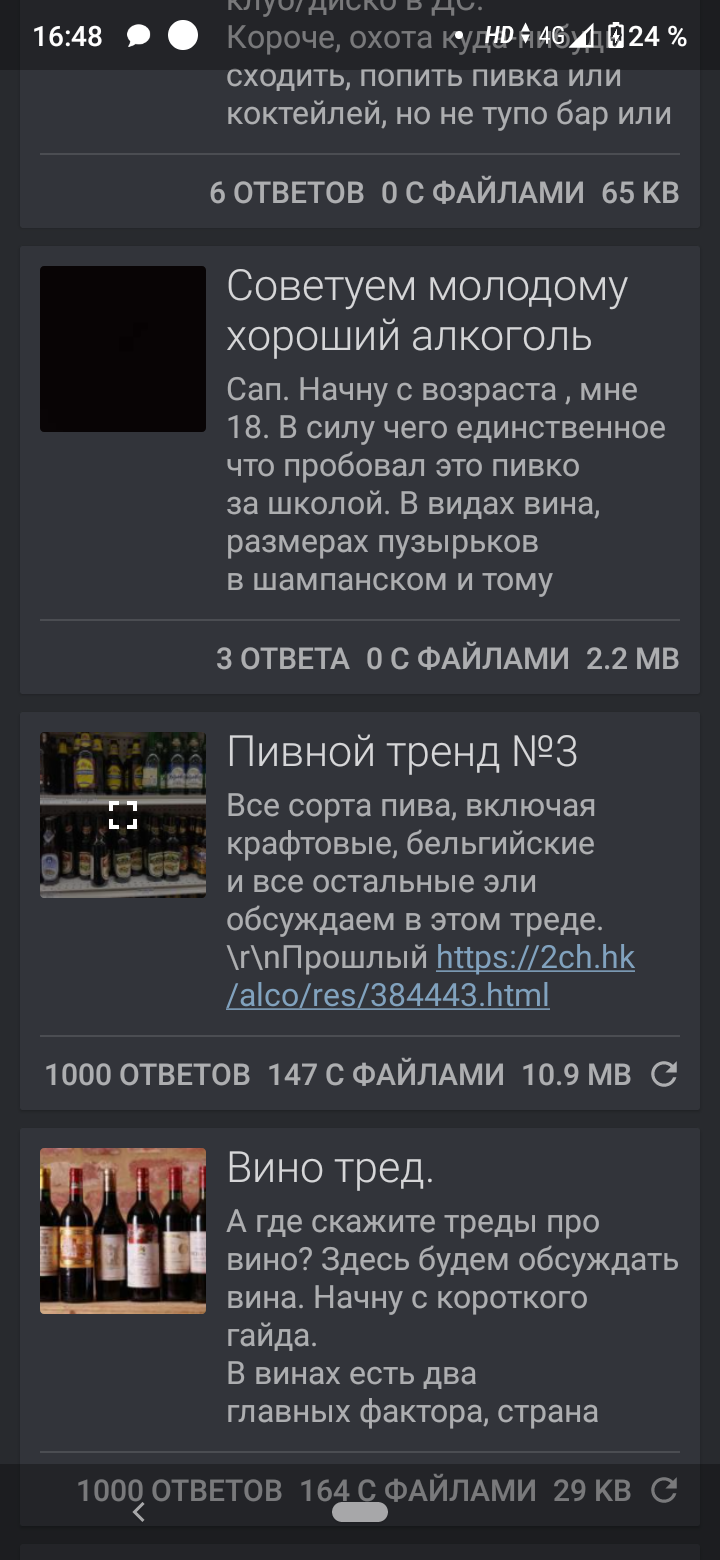The height and width of the screenshot is (1560, 720).
Task: Refresh icon next to 10.9 MB
Action: pos(664,1075)
